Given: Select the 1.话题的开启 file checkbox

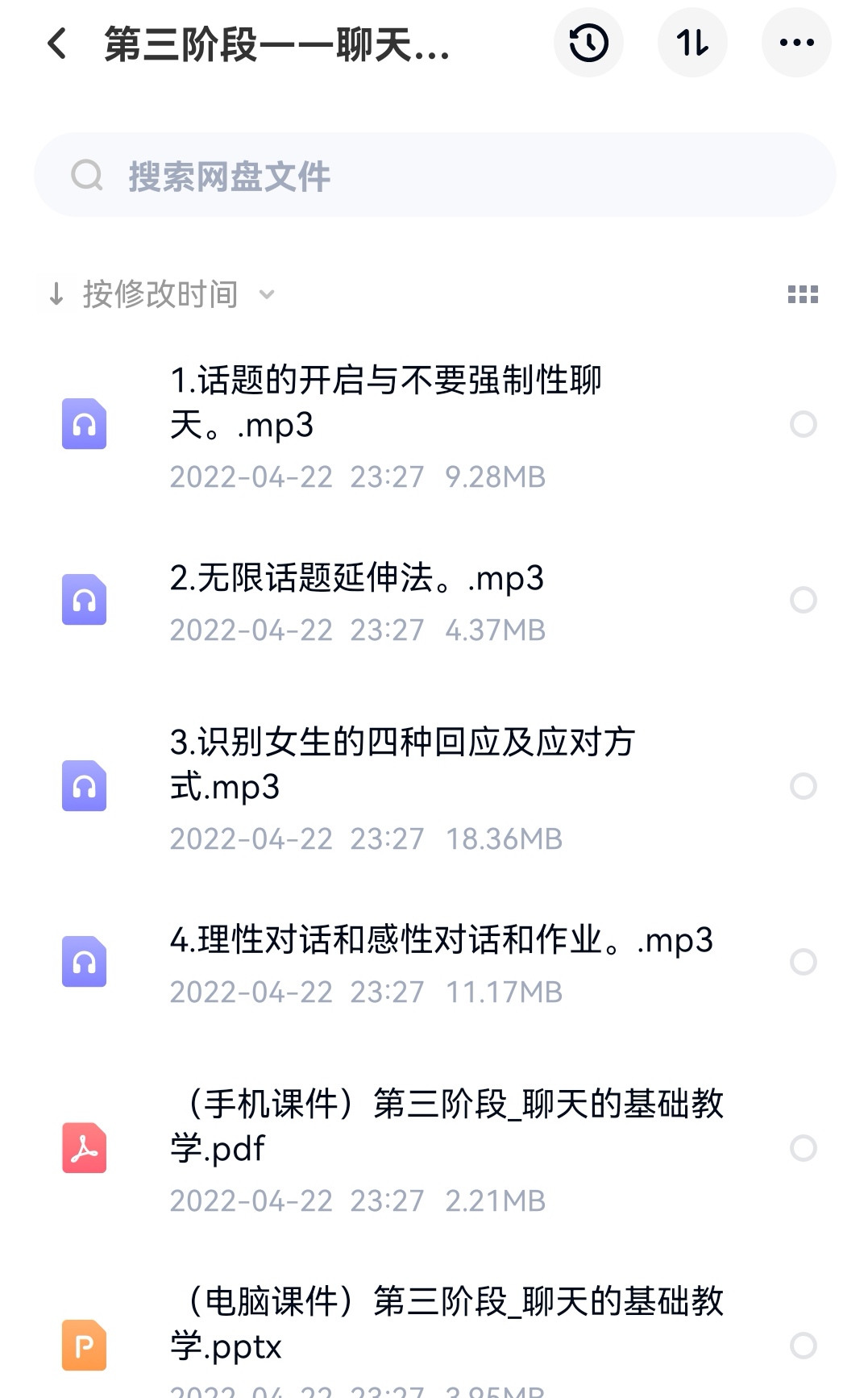Looking at the screenshot, I should pos(804,424).
